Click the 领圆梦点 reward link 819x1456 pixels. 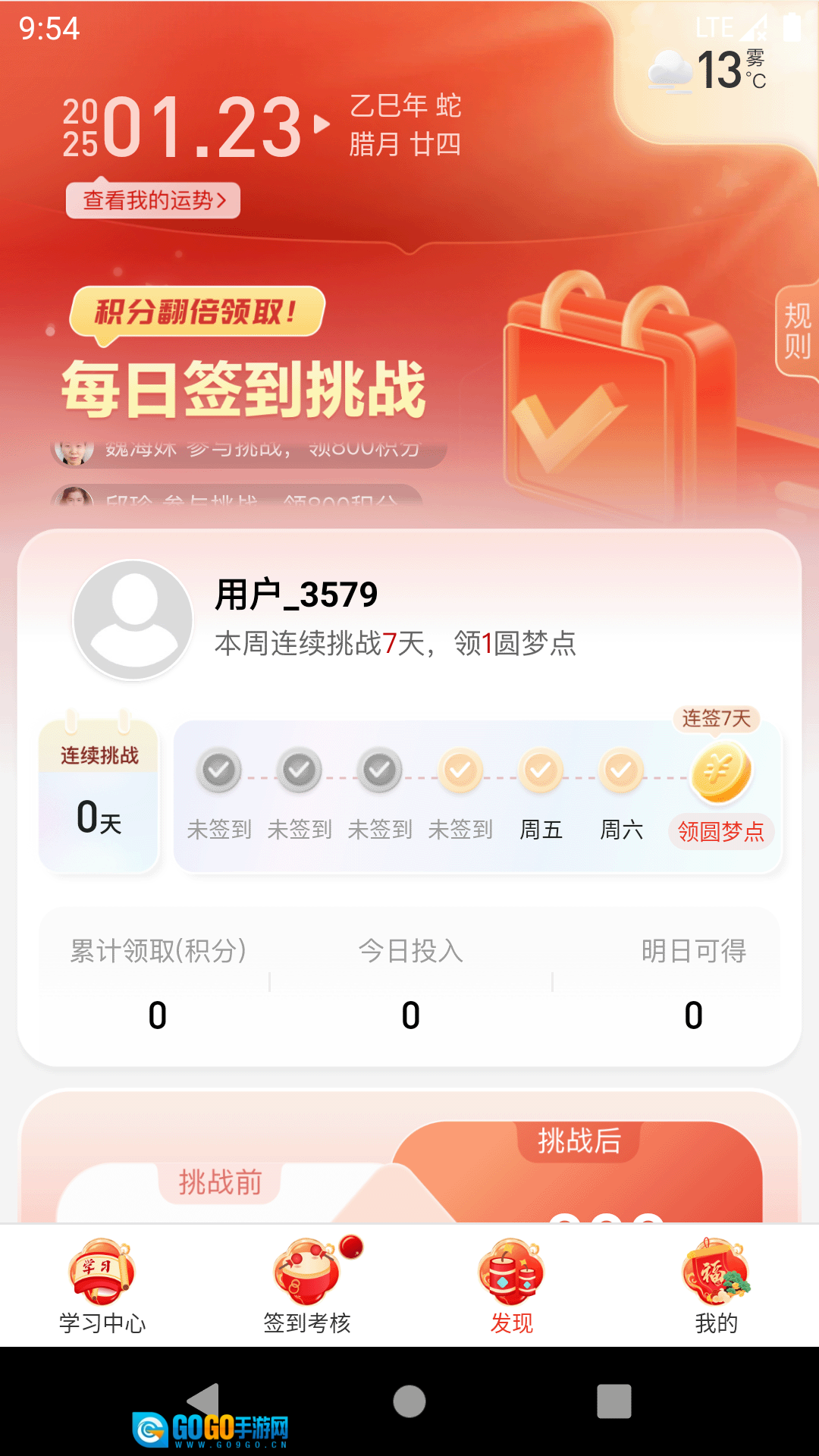click(721, 832)
